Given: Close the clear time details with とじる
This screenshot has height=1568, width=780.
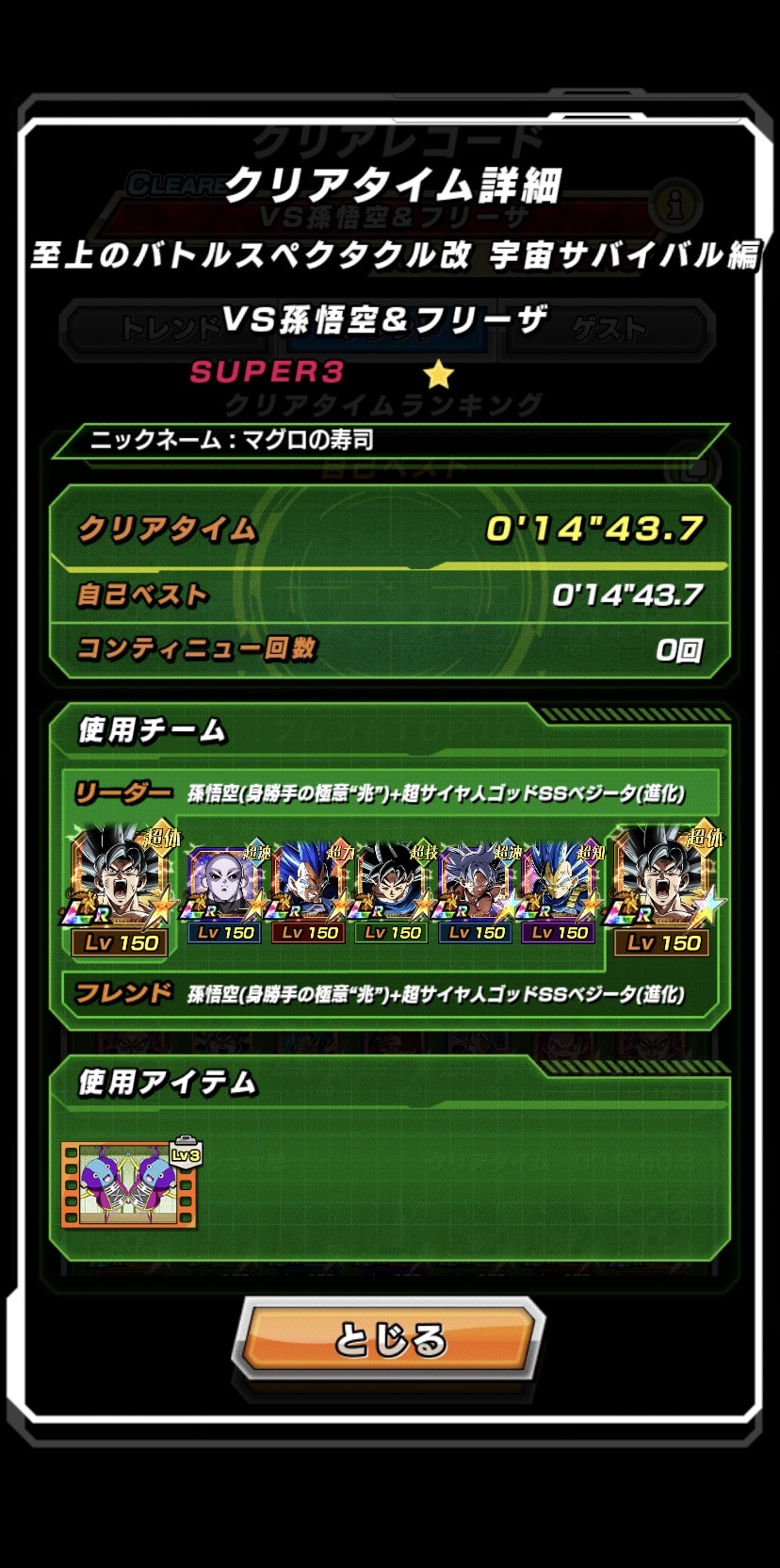Looking at the screenshot, I should click(389, 1339).
